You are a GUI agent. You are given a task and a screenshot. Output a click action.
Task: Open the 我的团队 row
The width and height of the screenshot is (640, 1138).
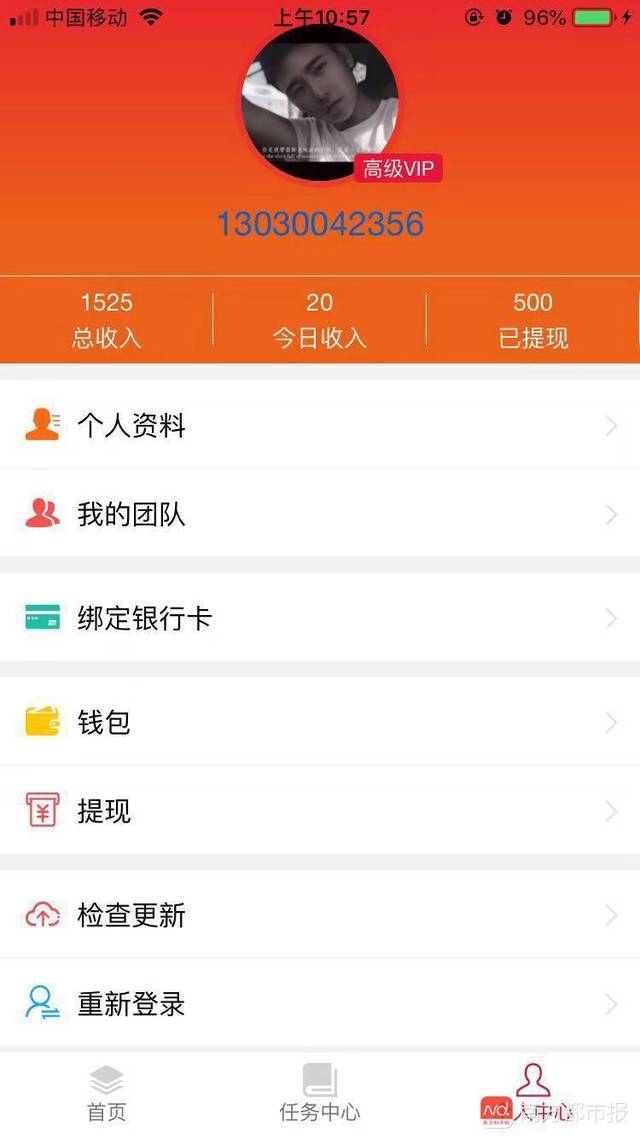320,514
